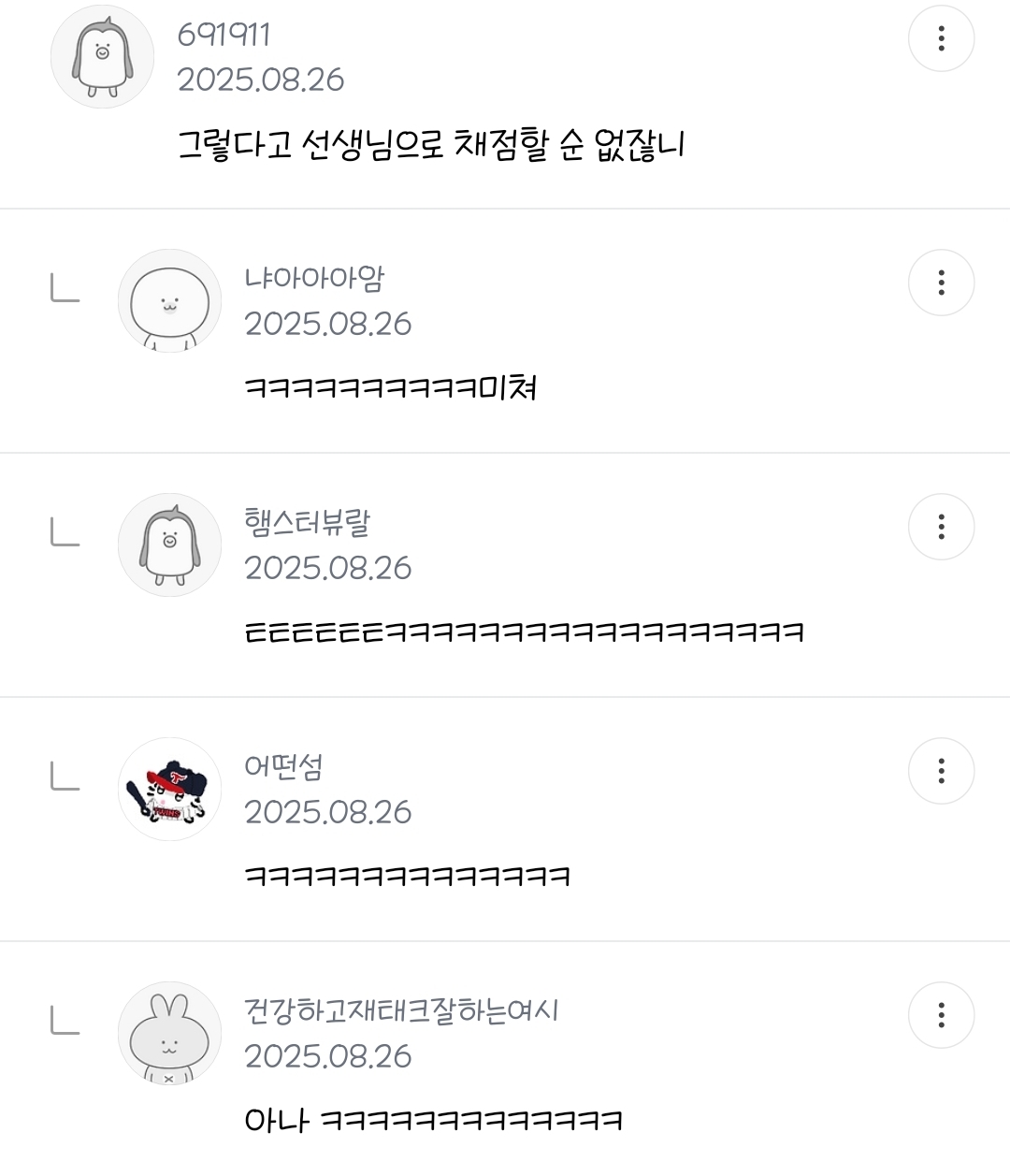1010x1176 pixels.
Task: Open more options for 어떤섬's reply
Action: (x=941, y=771)
